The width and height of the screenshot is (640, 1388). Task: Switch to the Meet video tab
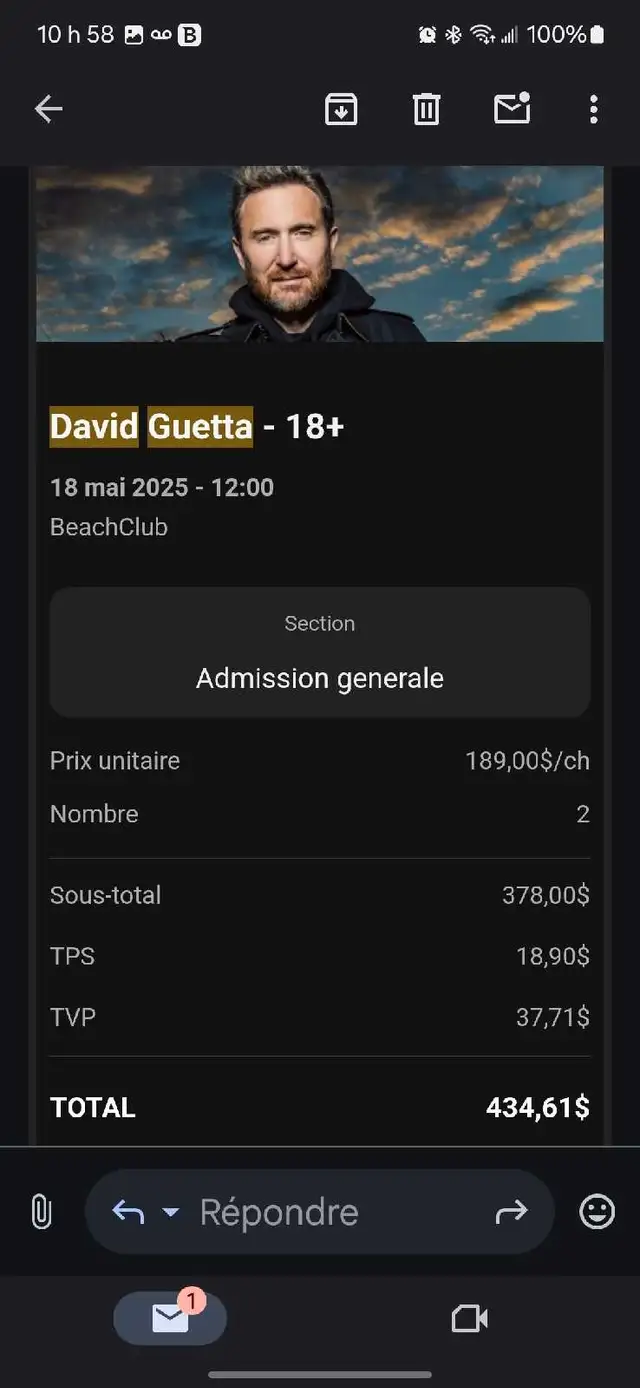coord(469,1319)
